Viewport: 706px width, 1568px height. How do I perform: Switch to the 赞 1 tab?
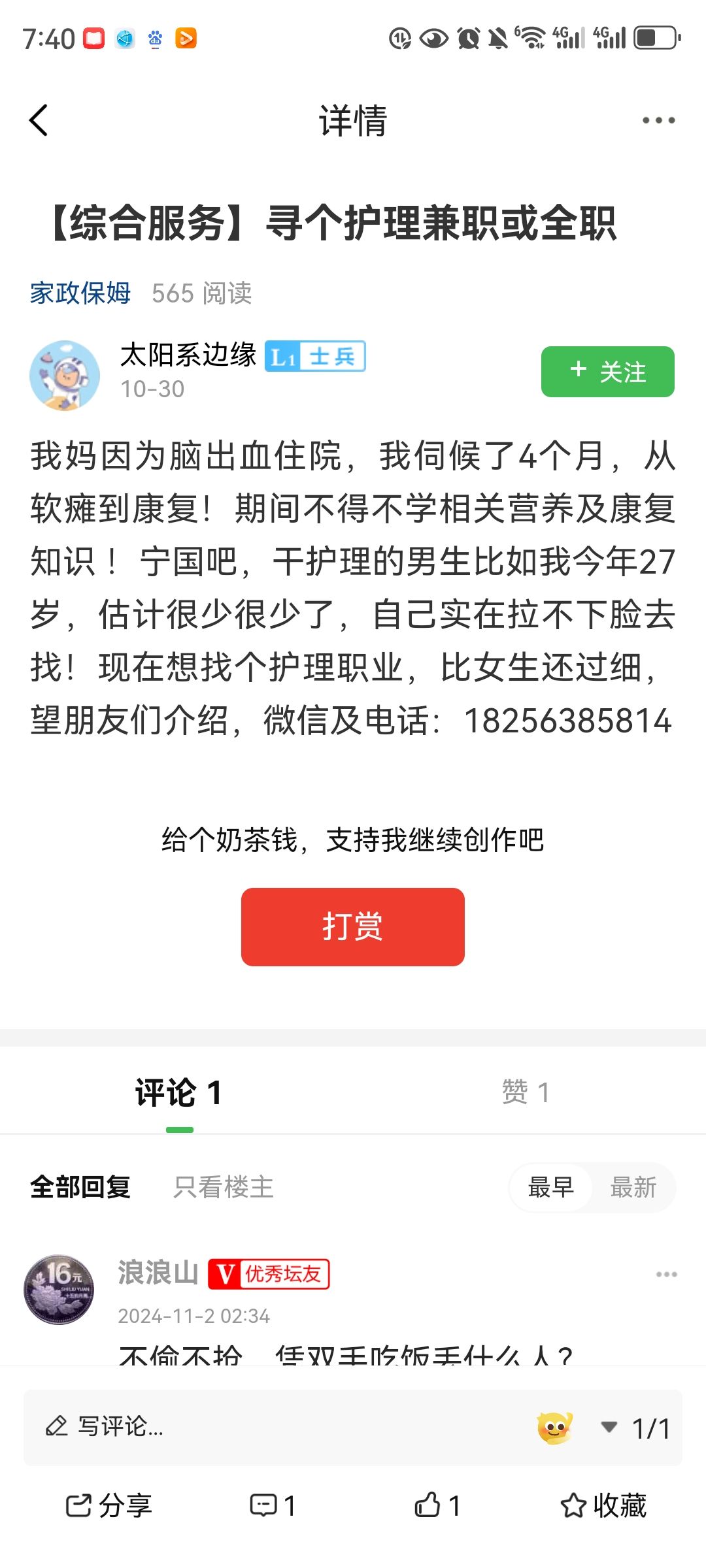tap(526, 1092)
